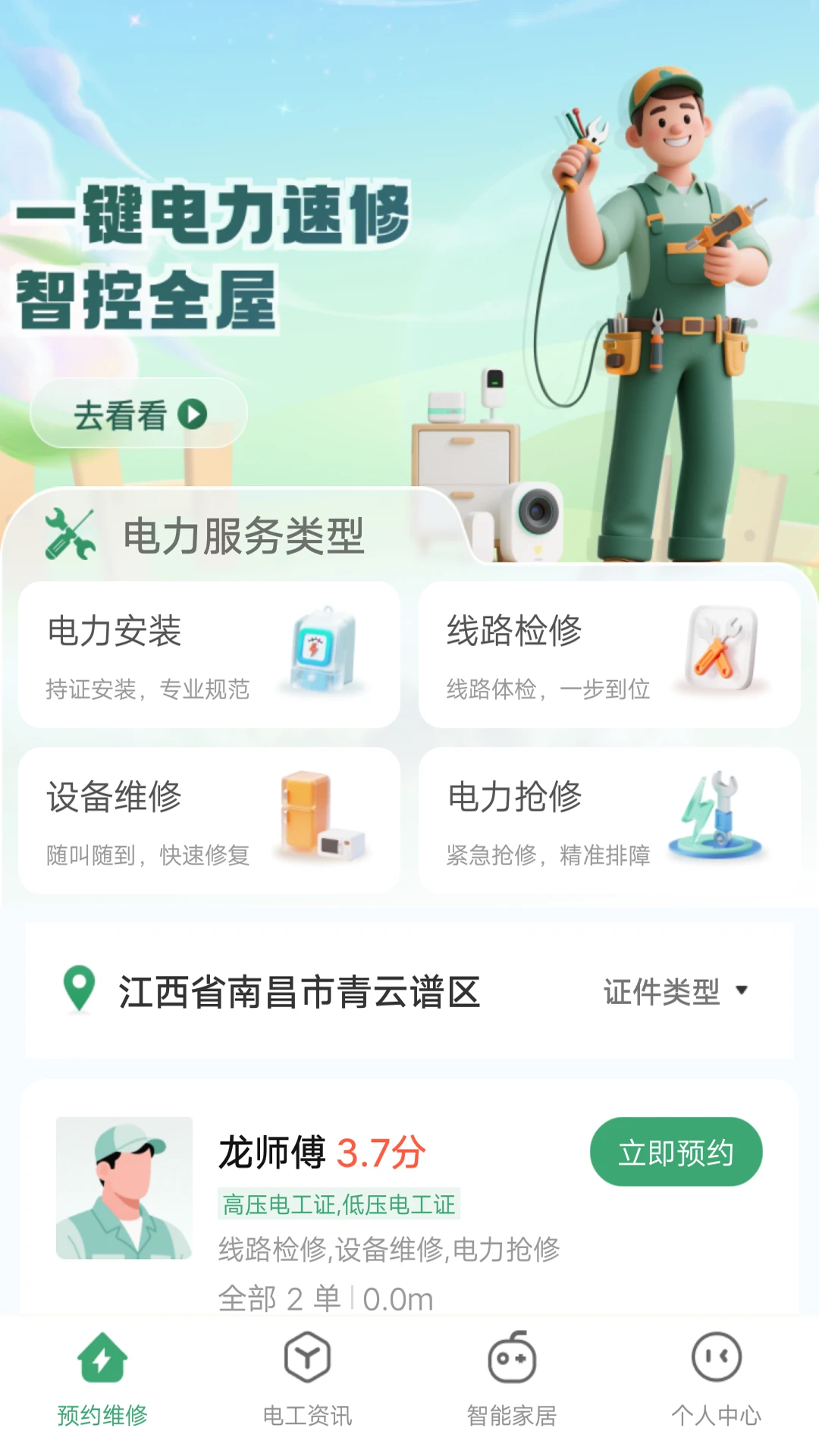The image size is (819, 1456).
Task: Book 龙师傅 with 立即预约
Action: coord(676,1152)
